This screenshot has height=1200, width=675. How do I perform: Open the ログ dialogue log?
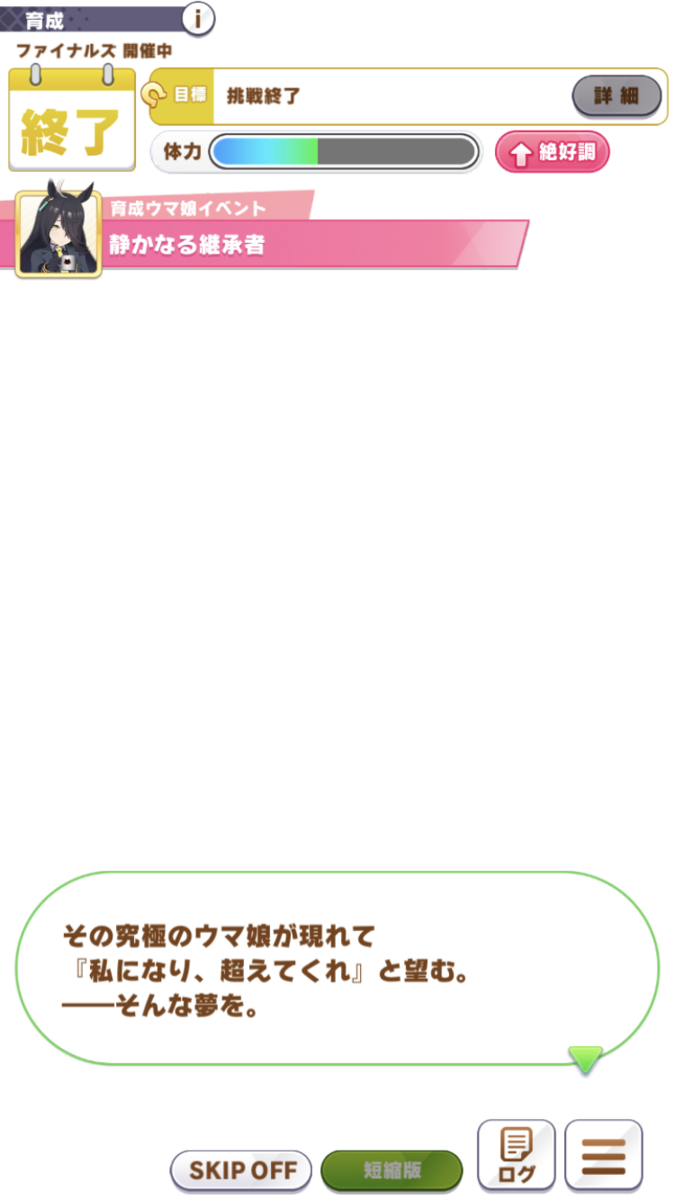click(516, 1154)
